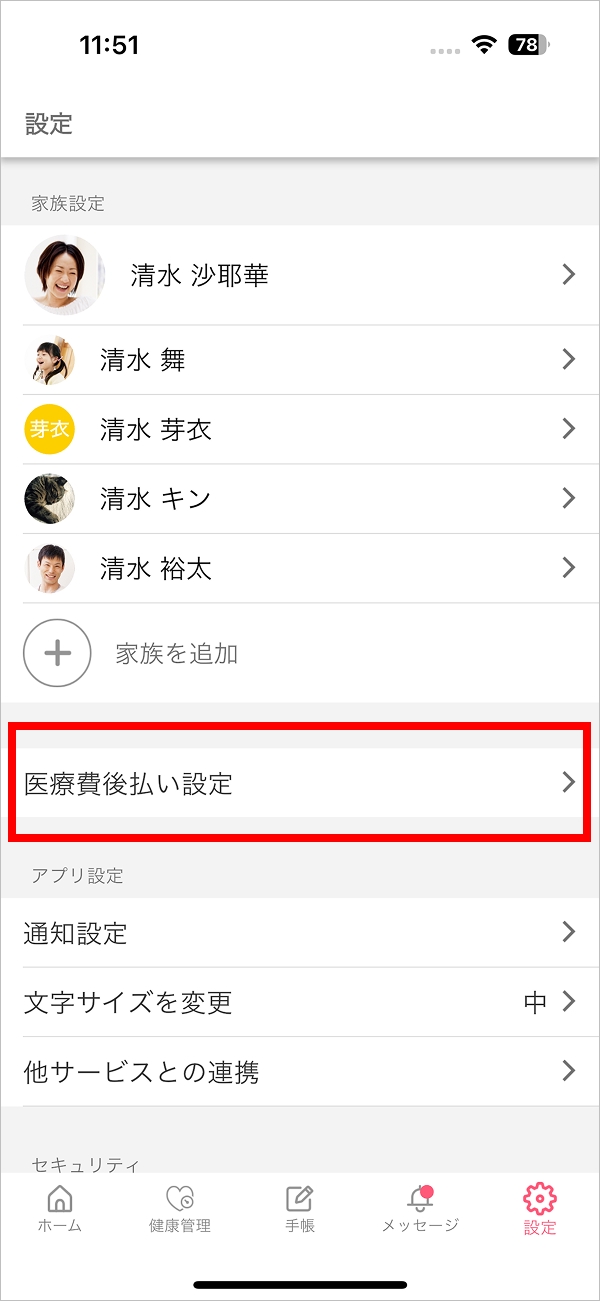Open the 清水 キン family member row
600x1301 pixels.
click(x=300, y=498)
